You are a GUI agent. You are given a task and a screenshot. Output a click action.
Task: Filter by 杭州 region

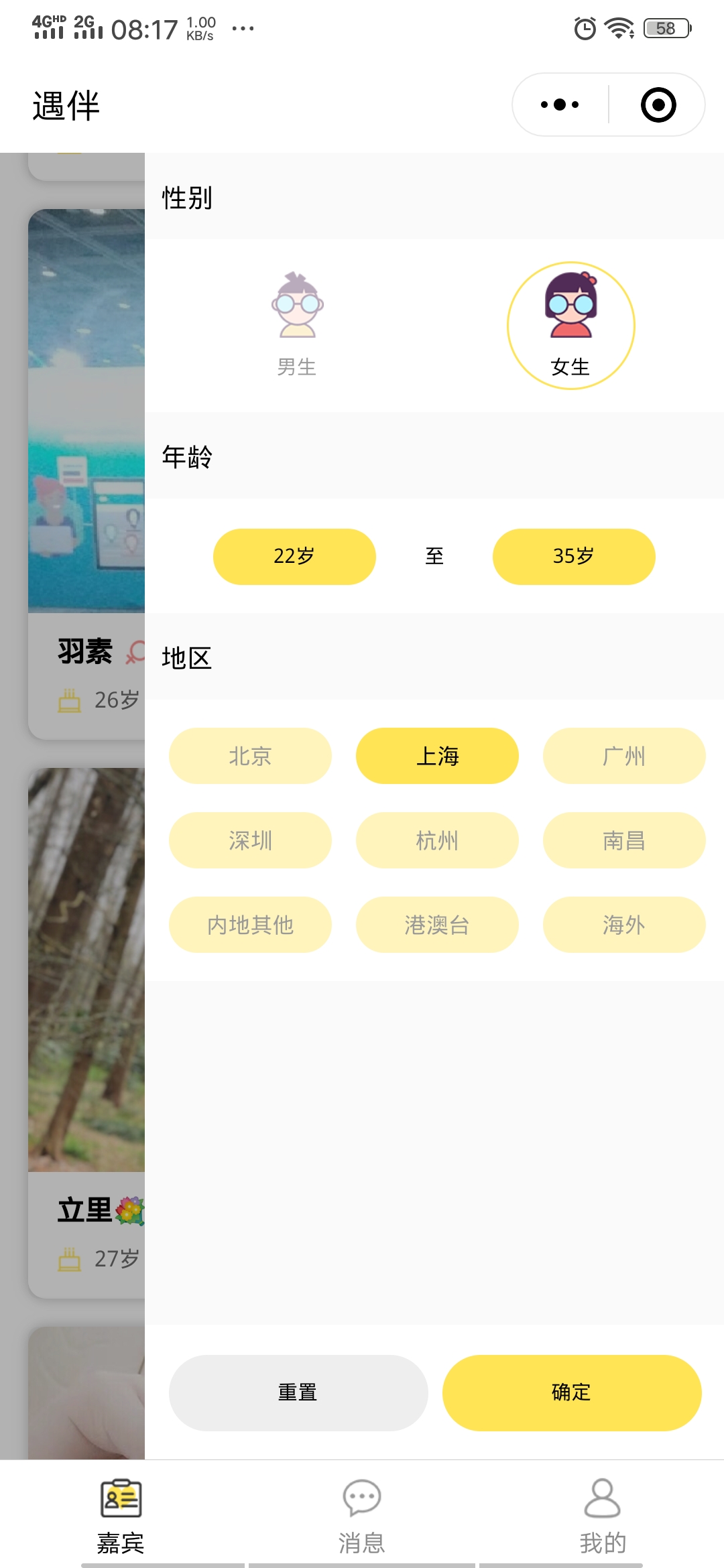(437, 840)
